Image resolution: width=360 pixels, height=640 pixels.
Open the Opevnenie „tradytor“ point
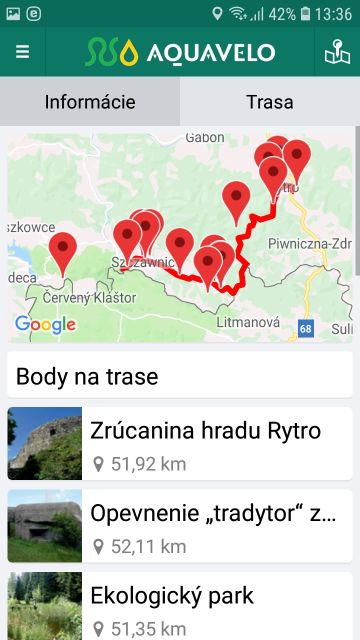click(x=180, y=526)
